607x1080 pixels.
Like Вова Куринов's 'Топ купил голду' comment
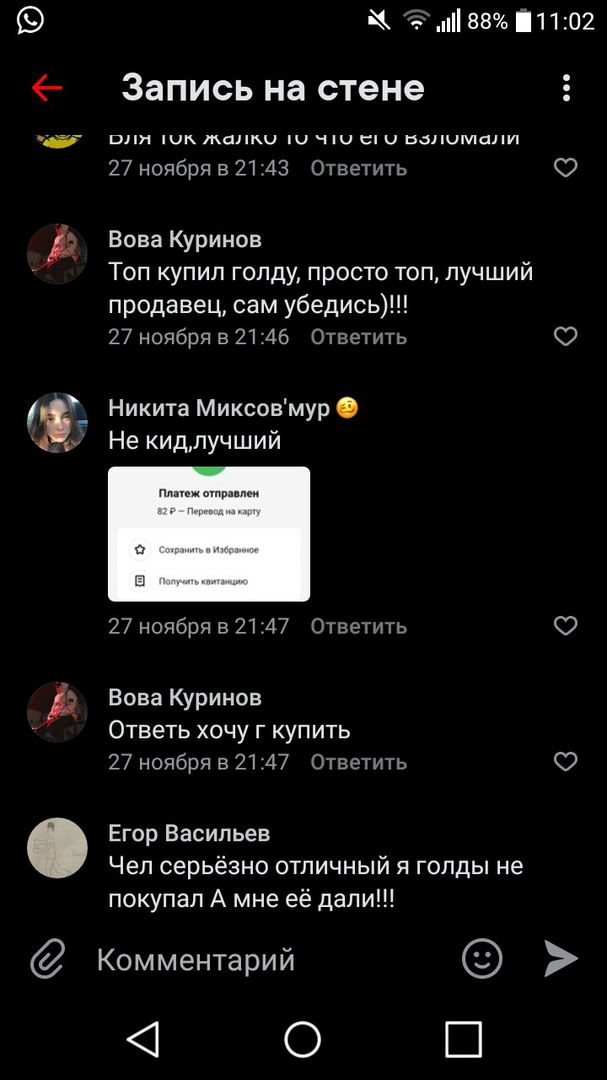[566, 336]
